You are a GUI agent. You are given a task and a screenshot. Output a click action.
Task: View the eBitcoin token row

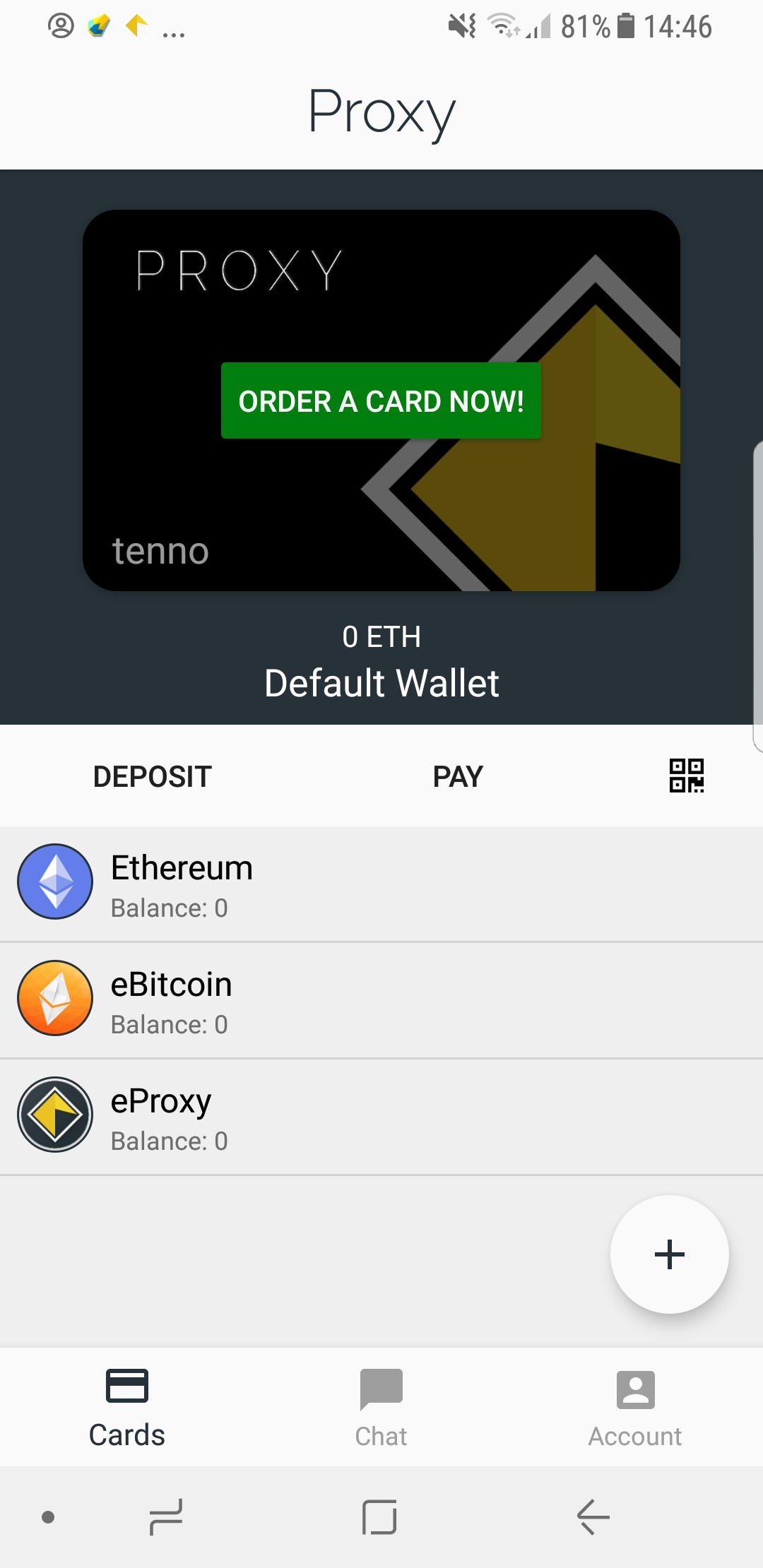(x=381, y=1000)
